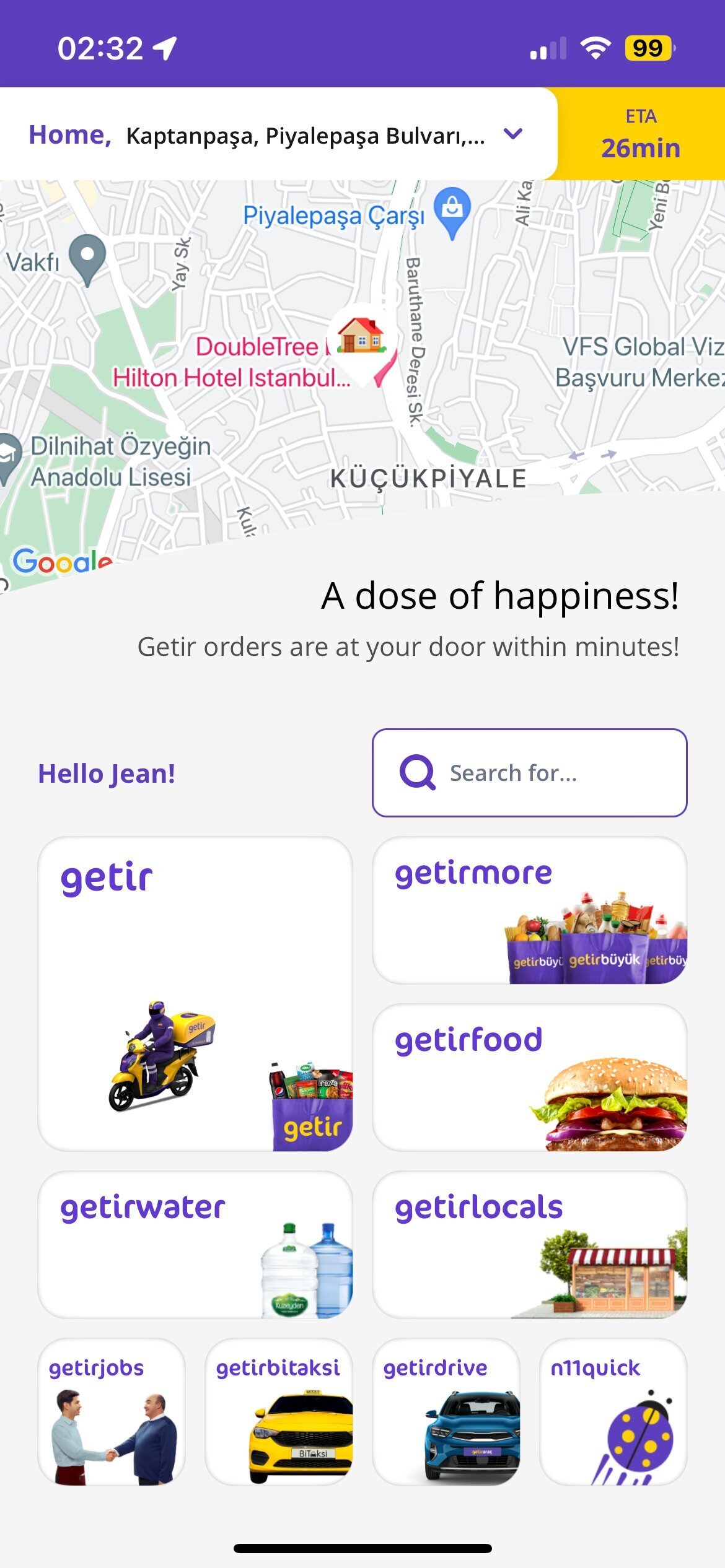The width and height of the screenshot is (725, 1568).
Task: Select the getirfood card
Action: pos(529,1077)
